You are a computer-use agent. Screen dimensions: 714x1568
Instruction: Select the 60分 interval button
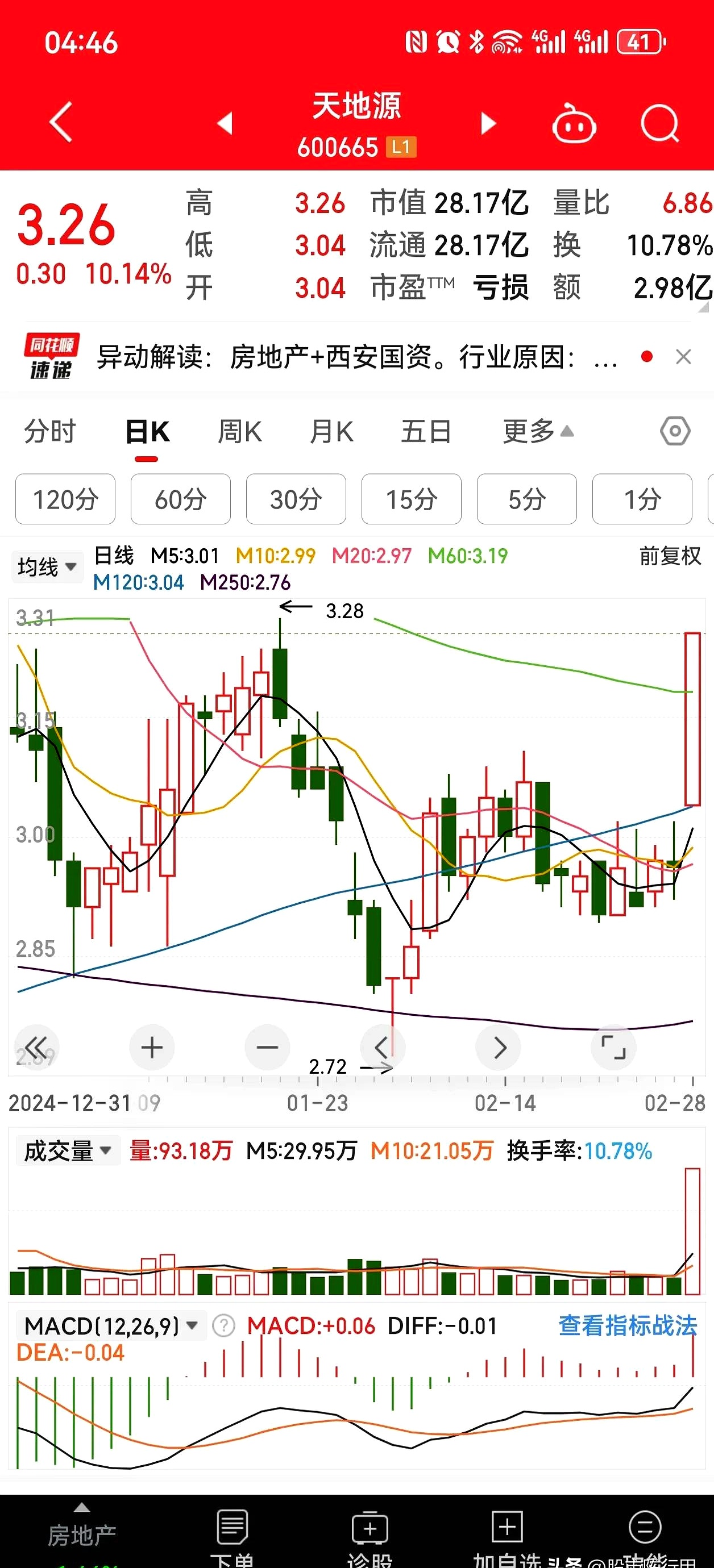click(x=180, y=499)
